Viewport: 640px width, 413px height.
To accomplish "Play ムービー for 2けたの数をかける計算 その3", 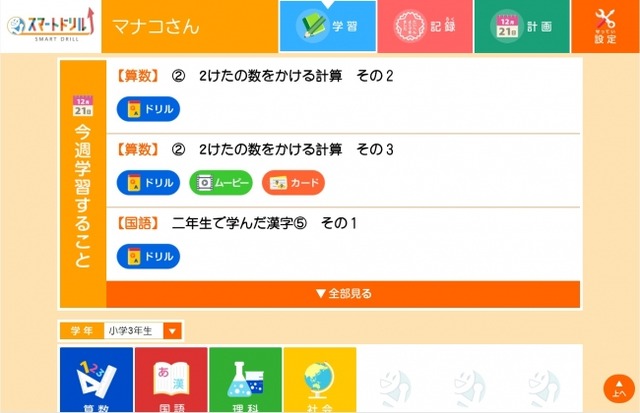I will (x=221, y=183).
